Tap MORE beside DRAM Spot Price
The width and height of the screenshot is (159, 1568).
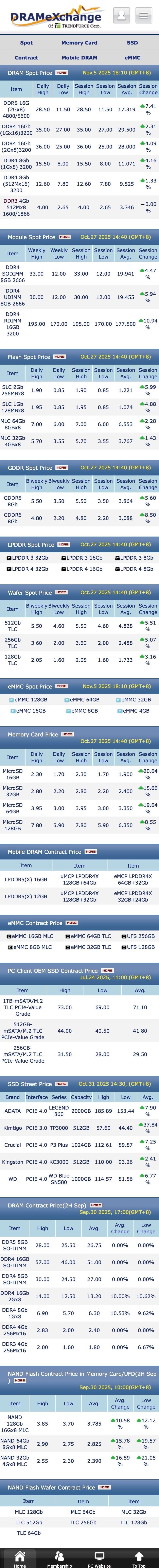tap(61, 72)
